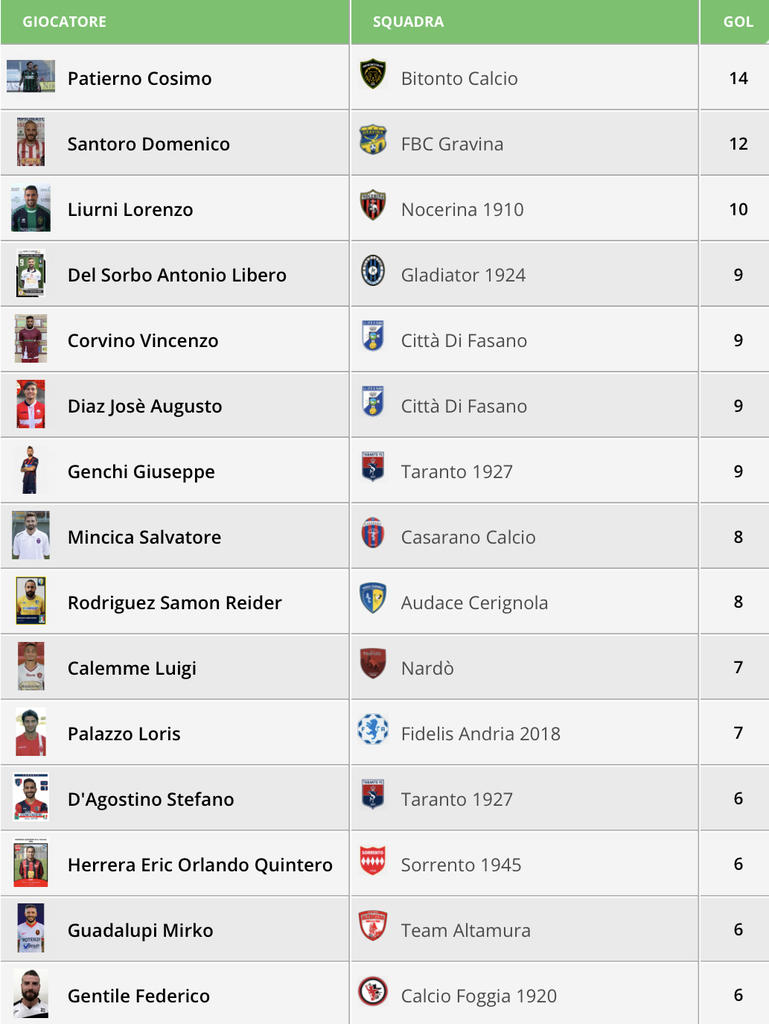Image resolution: width=769 pixels, height=1024 pixels.
Task: Open the Gladiator 1924 team page
Action: 463,275
